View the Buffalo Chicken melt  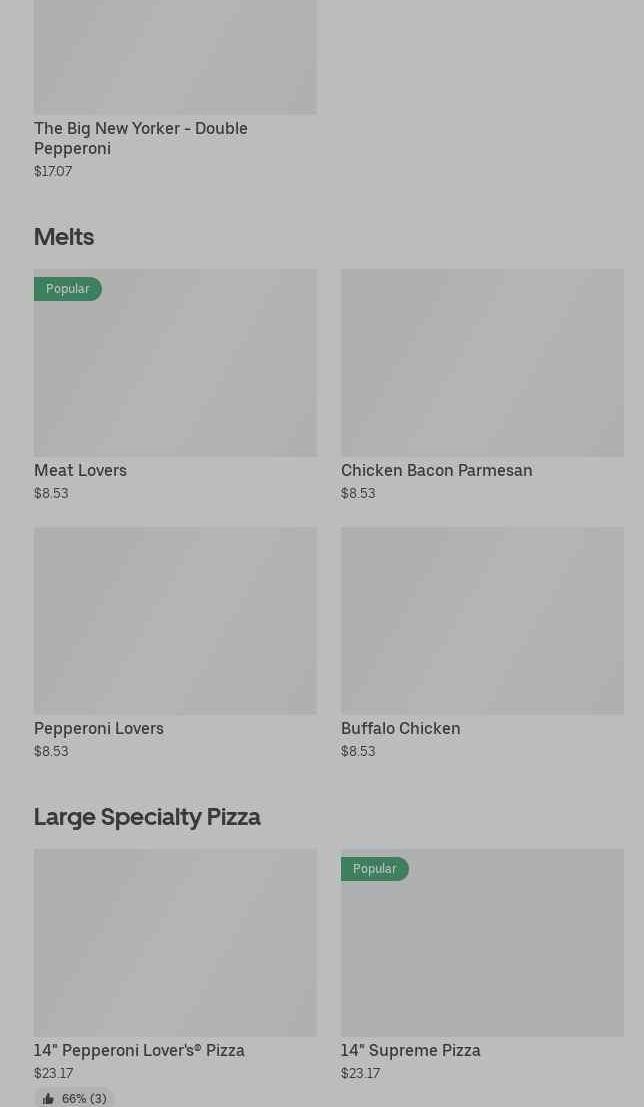pyautogui.click(x=482, y=621)
